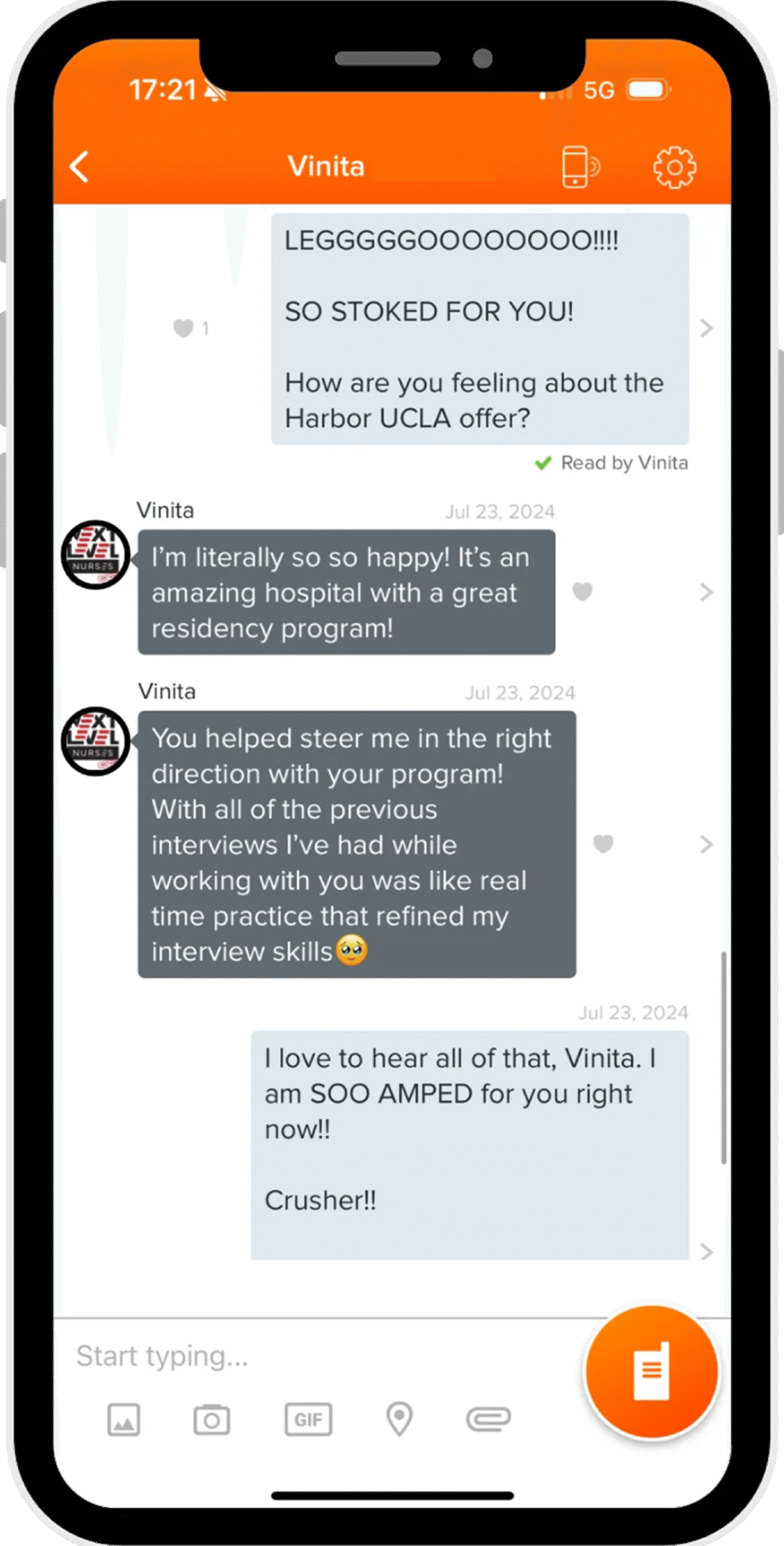Open Vinita's avatar on the "so happy" message
Image resolution: width=784 pixels, height=1546 pixels.
[95, 554]
